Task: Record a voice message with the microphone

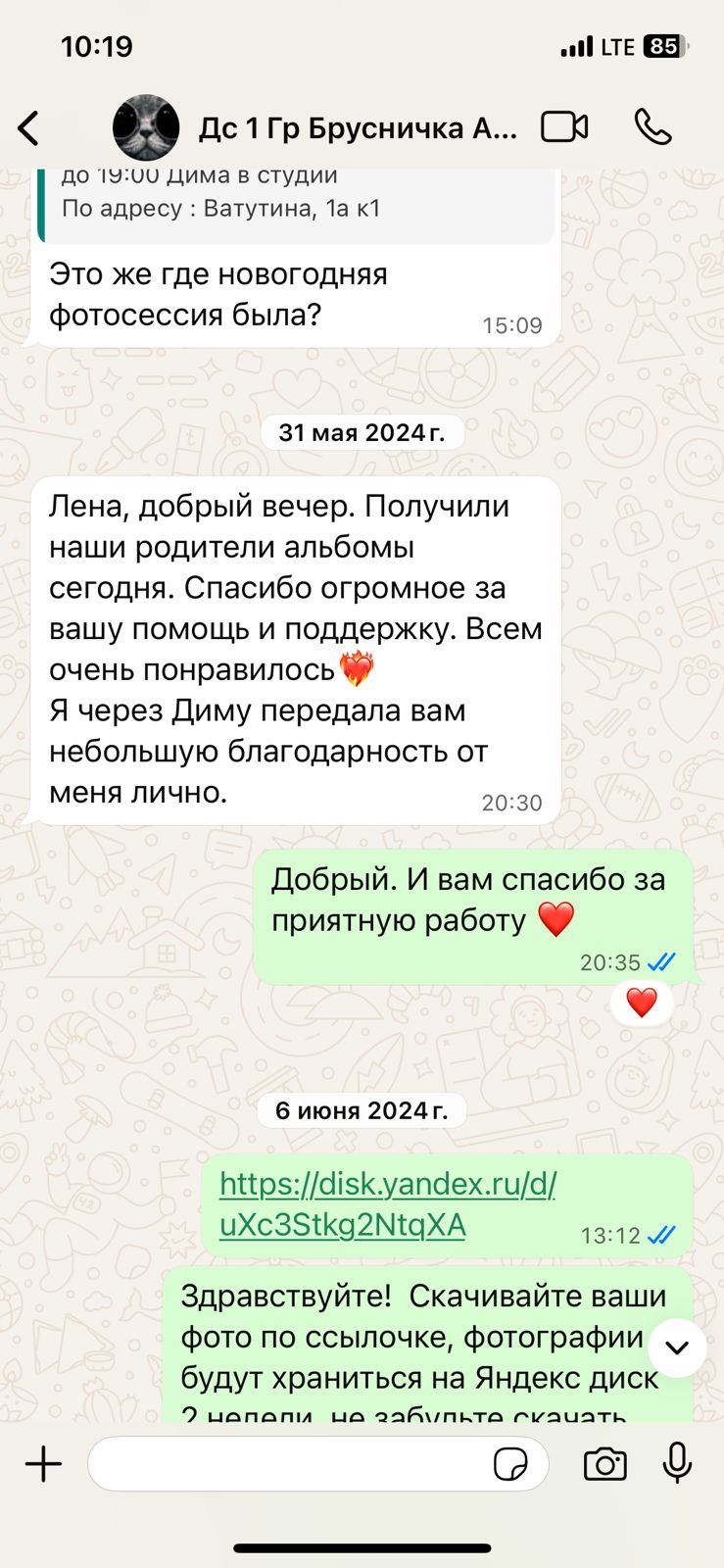Action: point(677,1463)
